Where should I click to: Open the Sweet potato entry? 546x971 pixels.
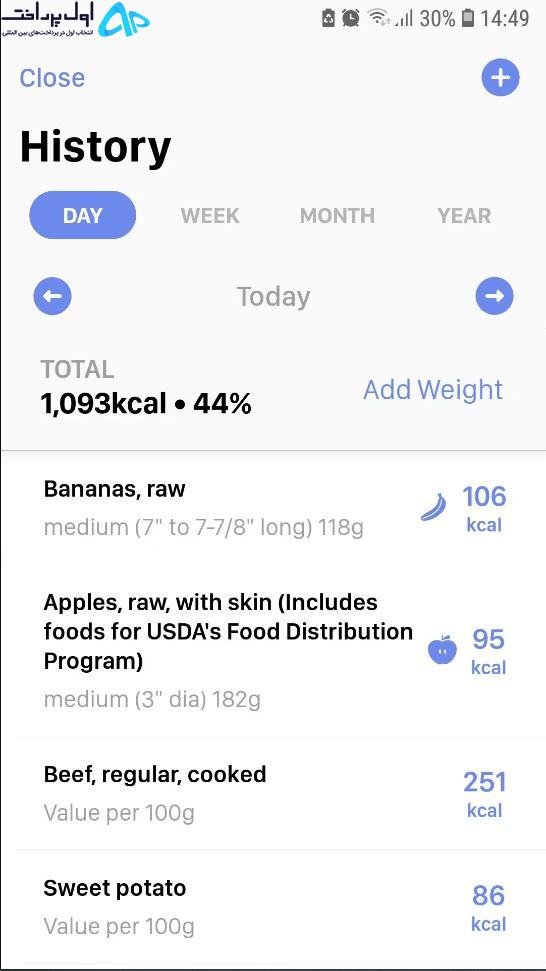point(273,907)
